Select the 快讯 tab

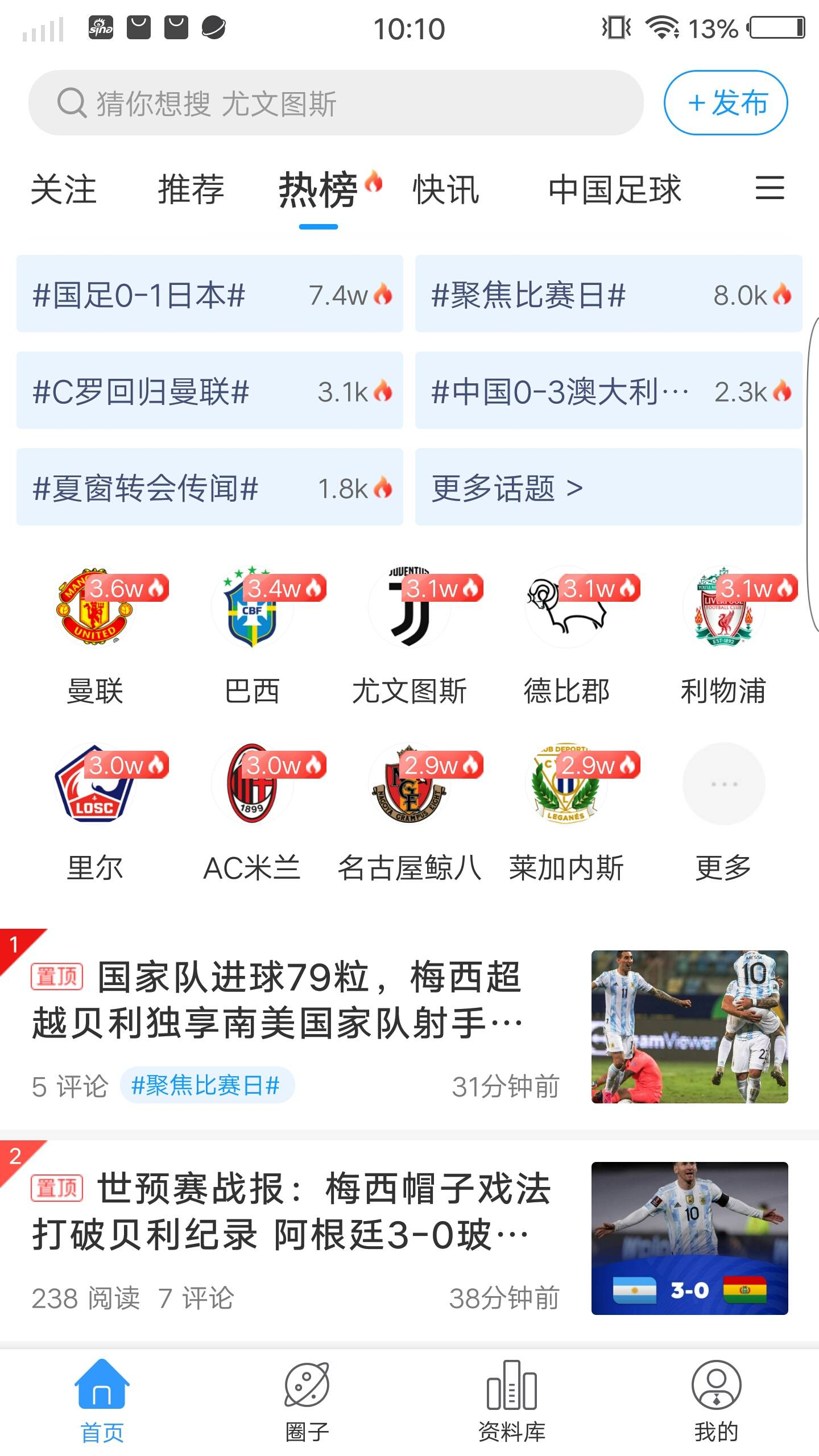(x=446, y=189)
